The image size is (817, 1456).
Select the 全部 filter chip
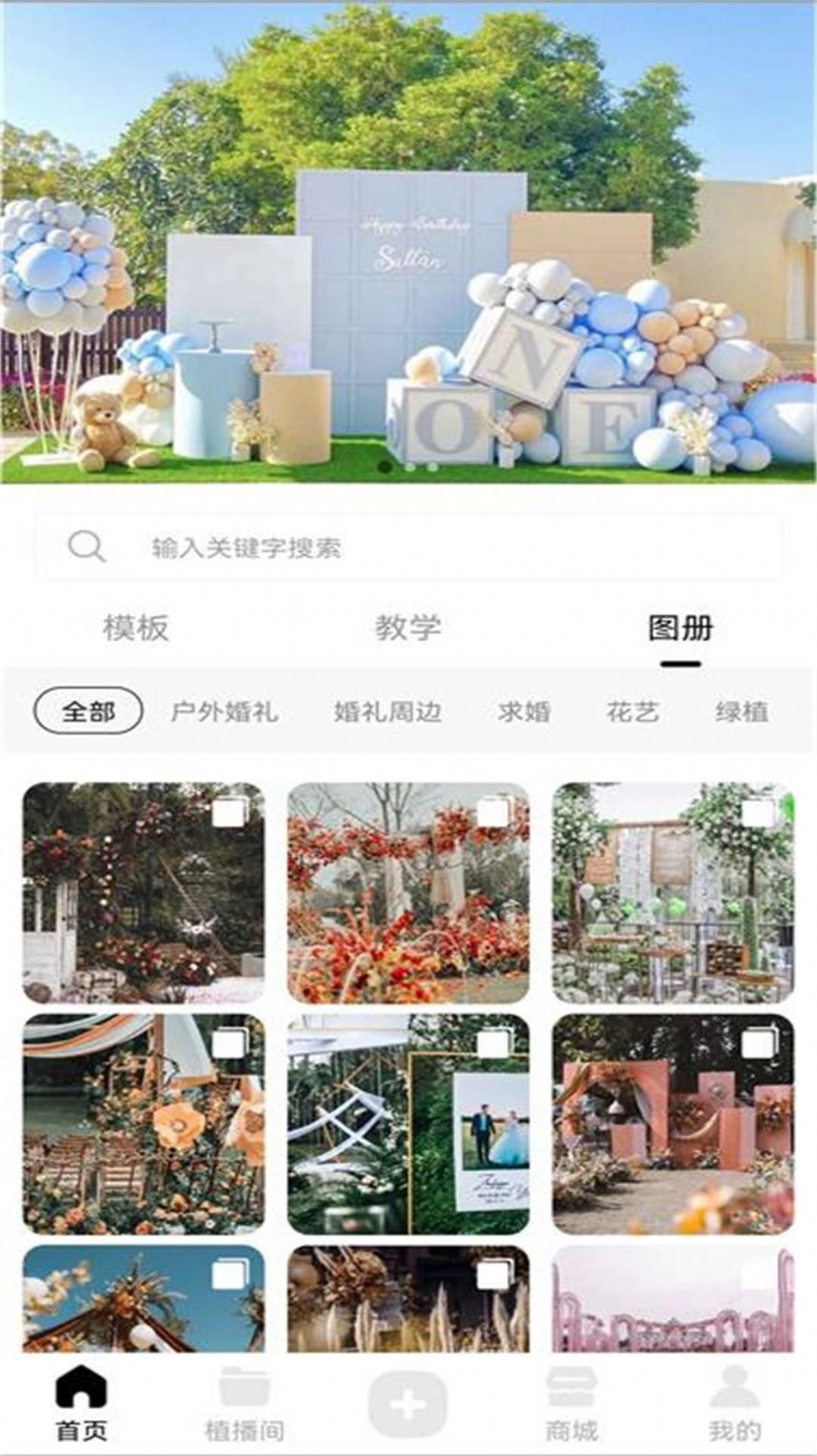pos(88,712)
